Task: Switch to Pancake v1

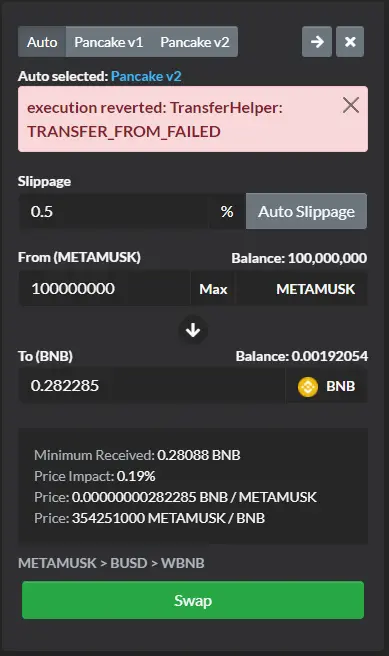Action: click(109, 42)
